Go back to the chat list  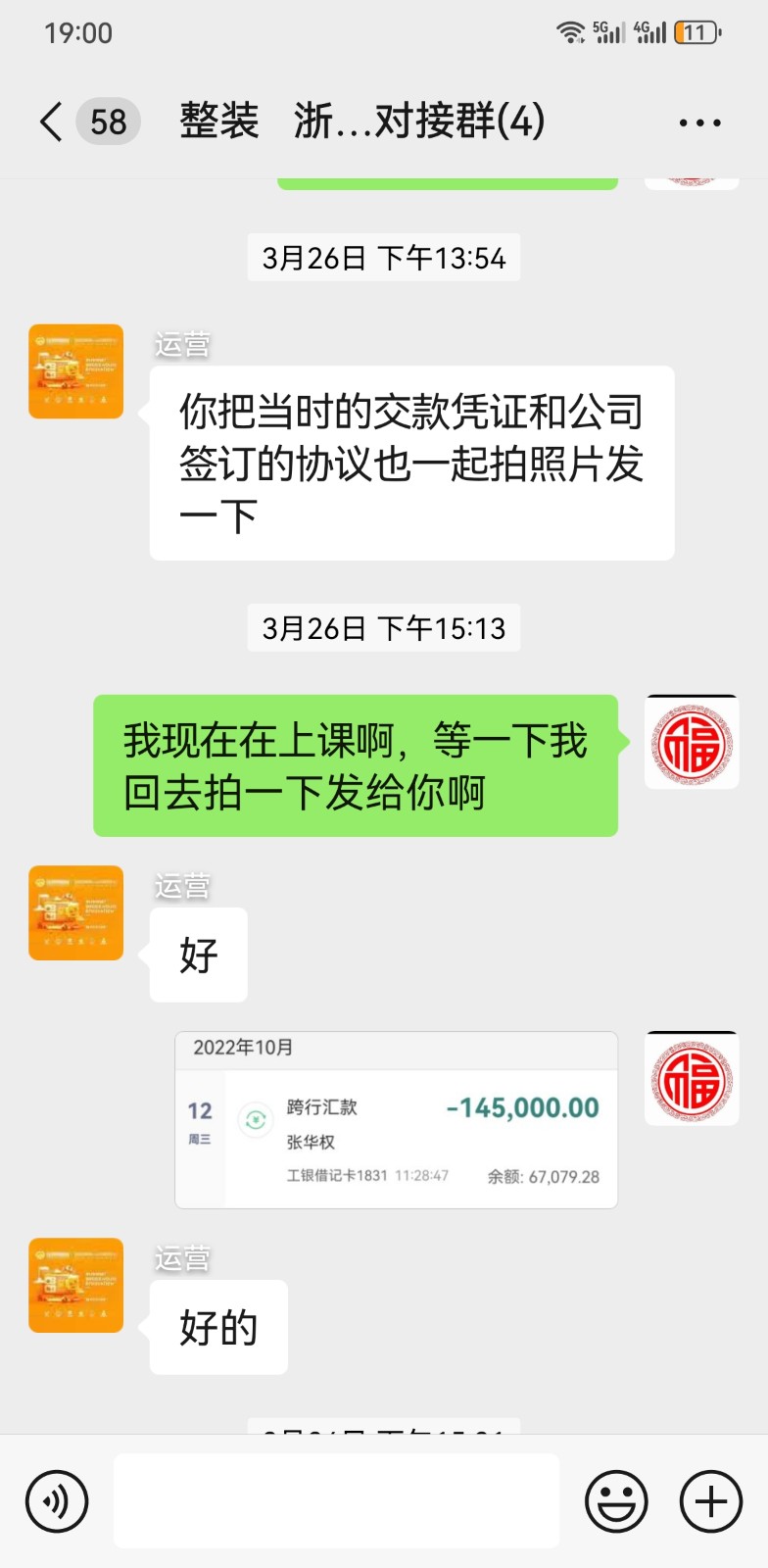point(51,122)
